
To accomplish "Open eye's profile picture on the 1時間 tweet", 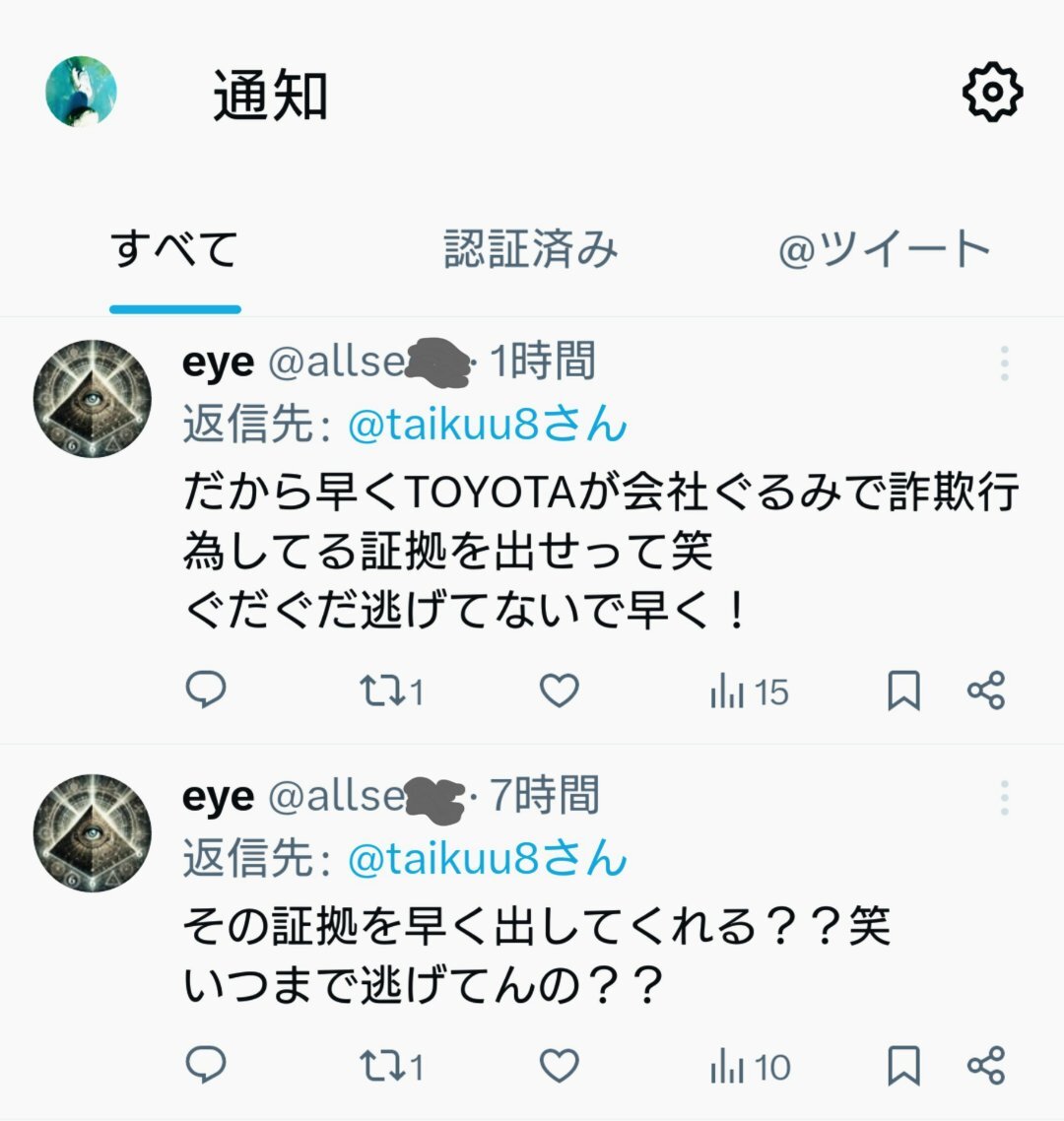I will 93,399.
